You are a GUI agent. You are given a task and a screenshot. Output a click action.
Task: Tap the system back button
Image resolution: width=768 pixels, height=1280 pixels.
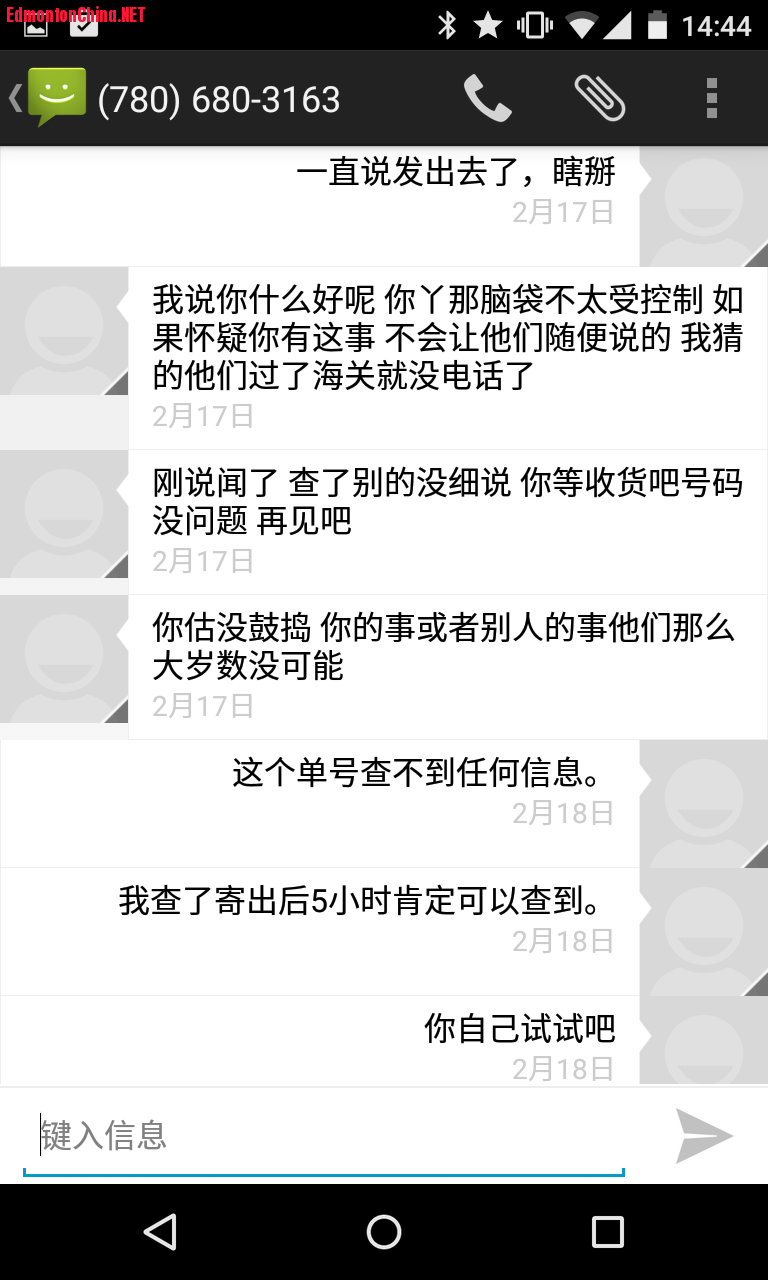[160, 1232]
